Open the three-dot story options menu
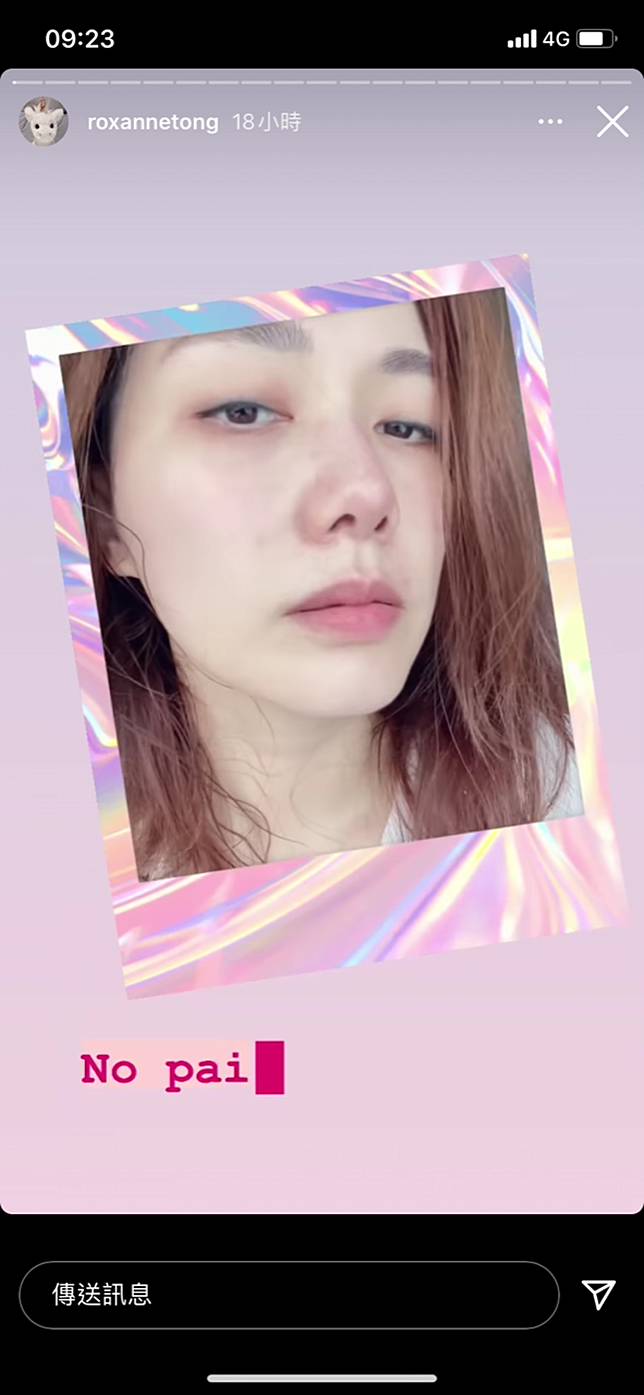The image size is (644, 1395). (550, 122)
